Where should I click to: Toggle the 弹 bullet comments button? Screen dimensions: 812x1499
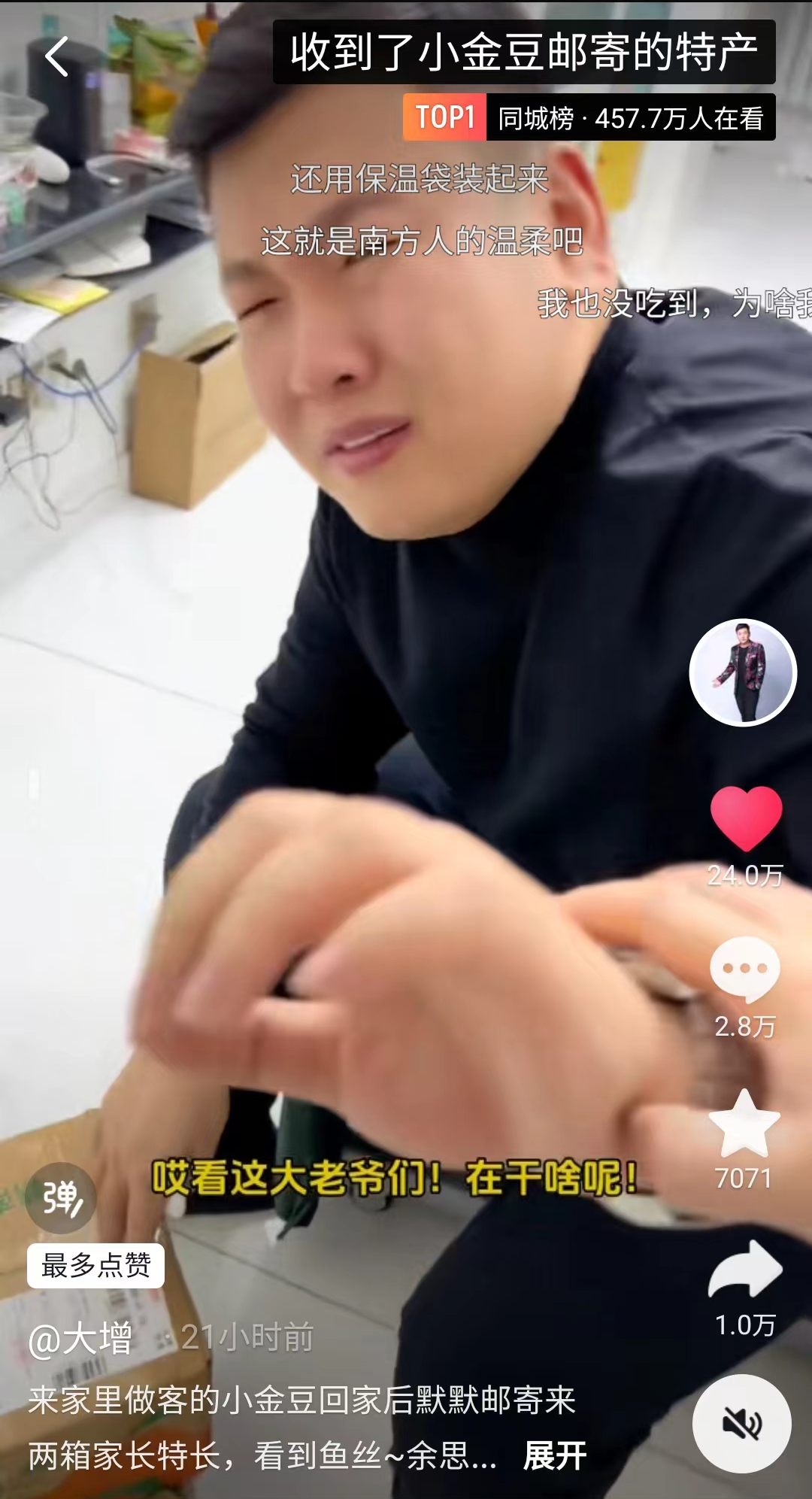tap(61, 1197)
